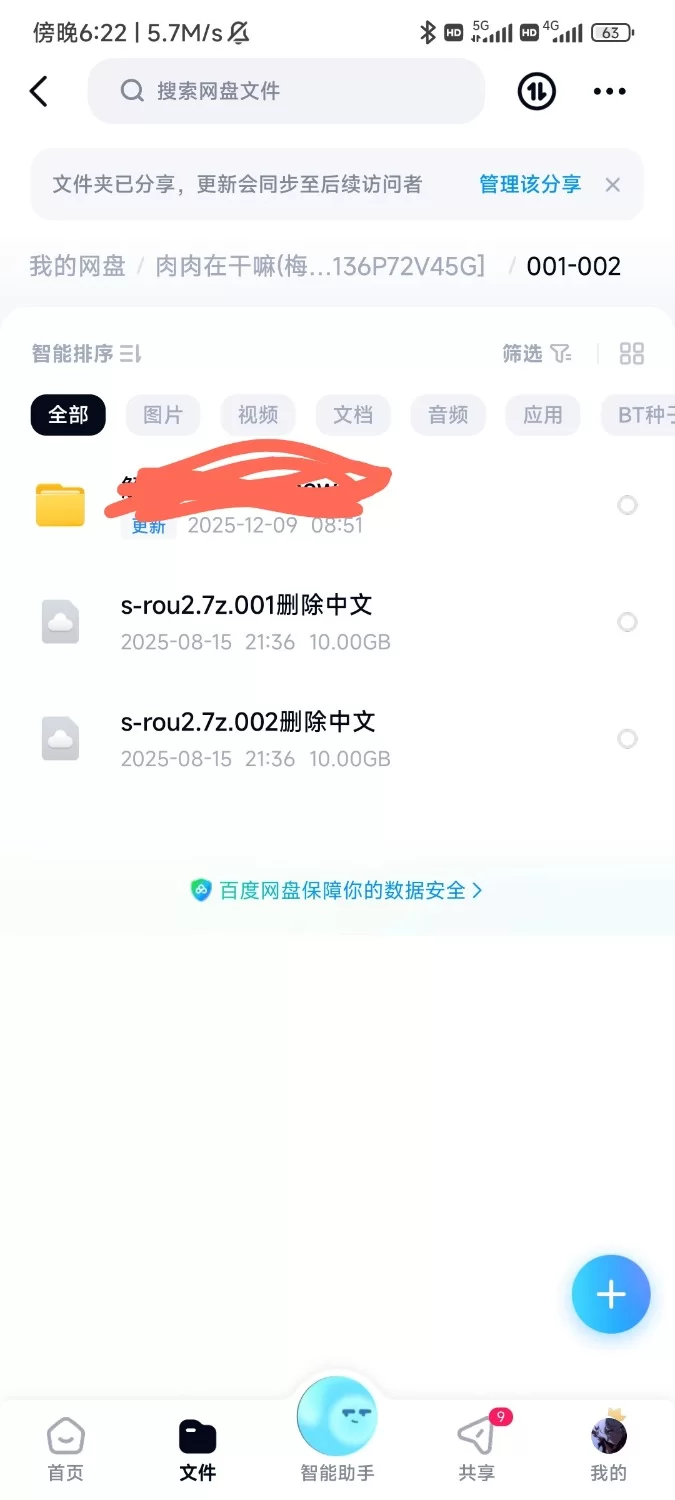Select the 图片 filter chip

[x=163, y=414]
